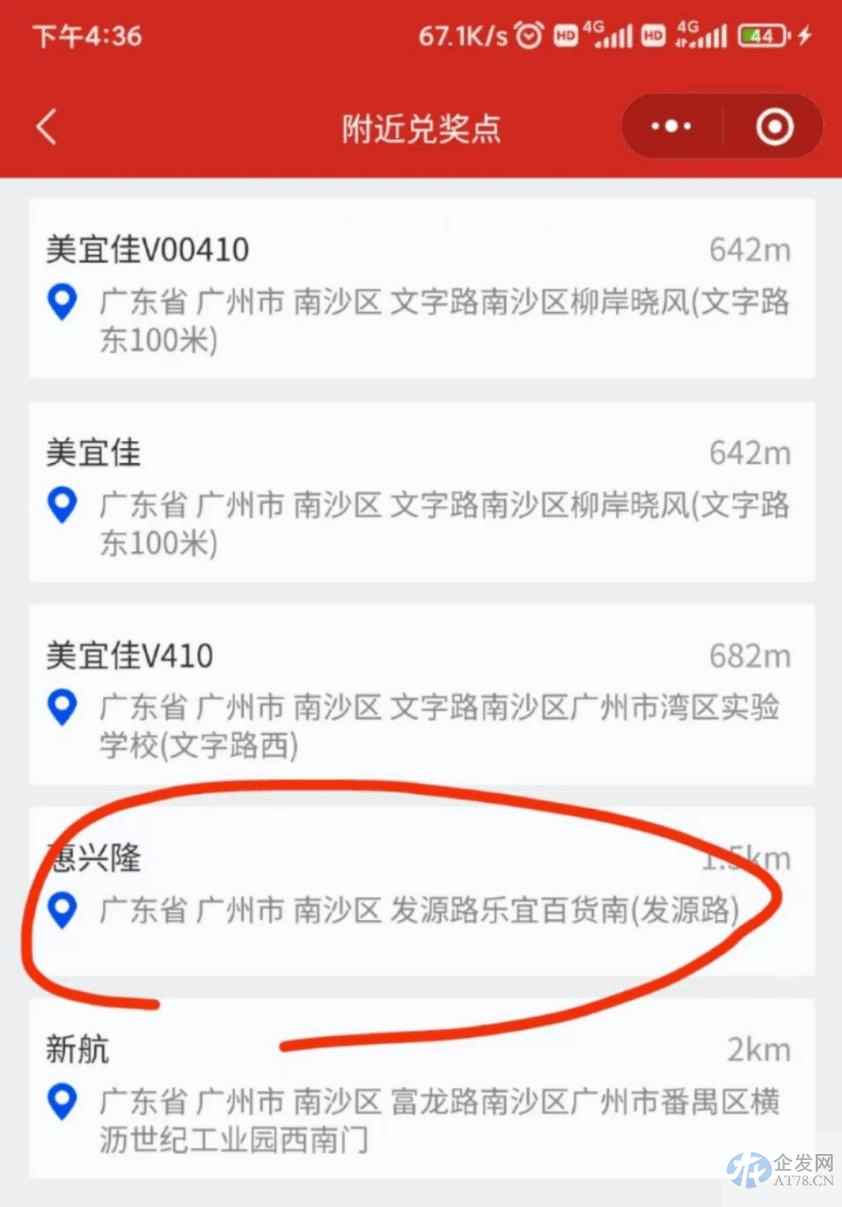
Task: Tap the location pin beside 美宜佳V410
Action: point(61,707)
